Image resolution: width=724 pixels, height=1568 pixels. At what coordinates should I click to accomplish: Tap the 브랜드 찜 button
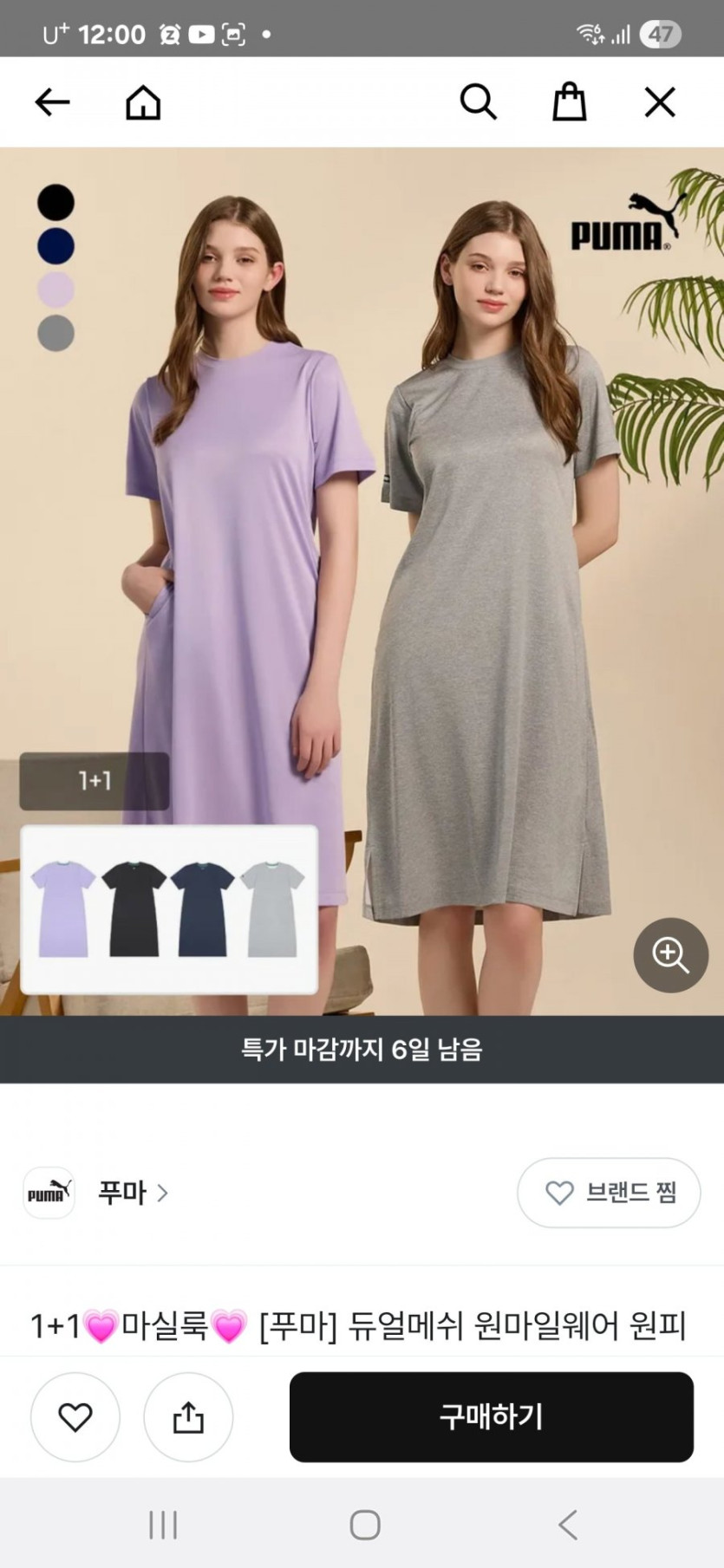point(609,1193)
